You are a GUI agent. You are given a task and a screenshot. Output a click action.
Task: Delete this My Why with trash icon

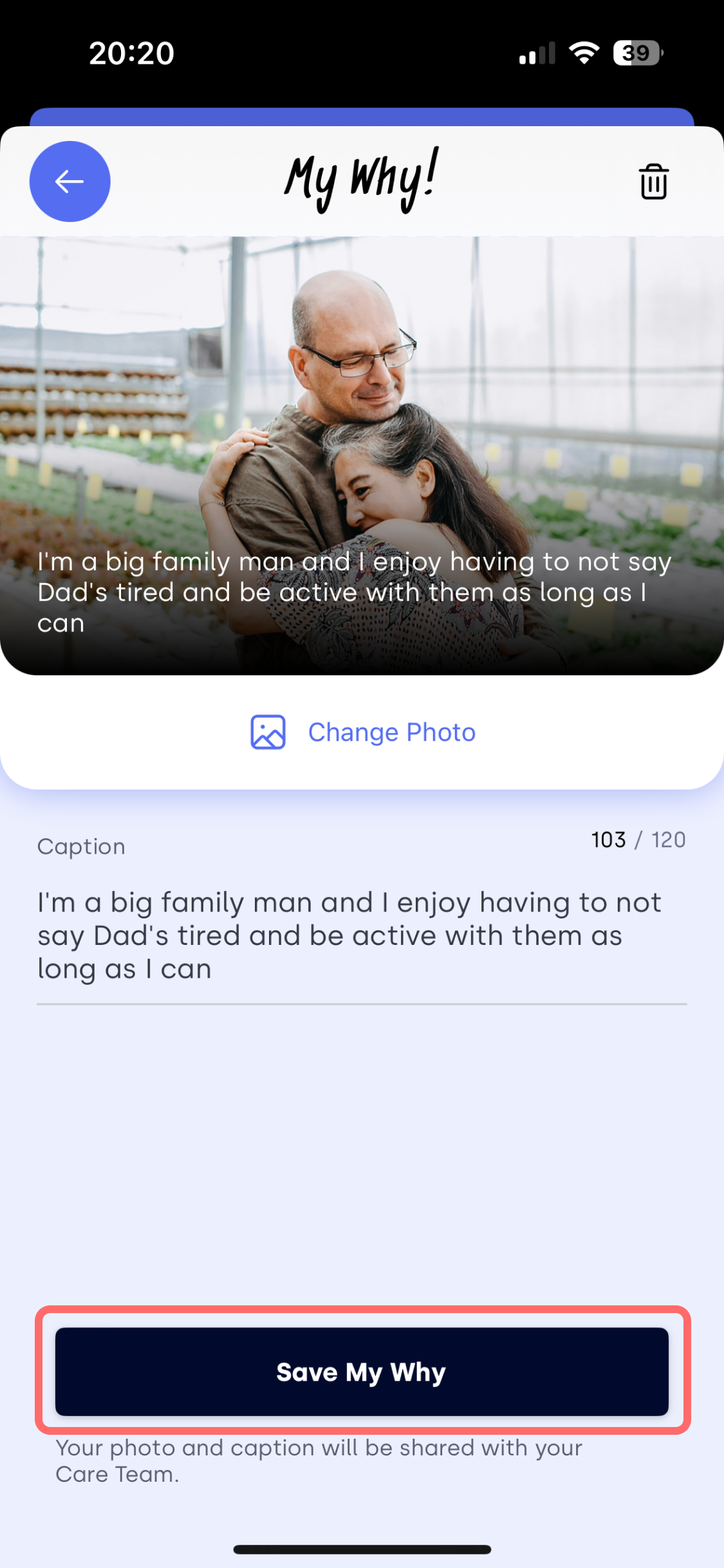coord(653,182)
